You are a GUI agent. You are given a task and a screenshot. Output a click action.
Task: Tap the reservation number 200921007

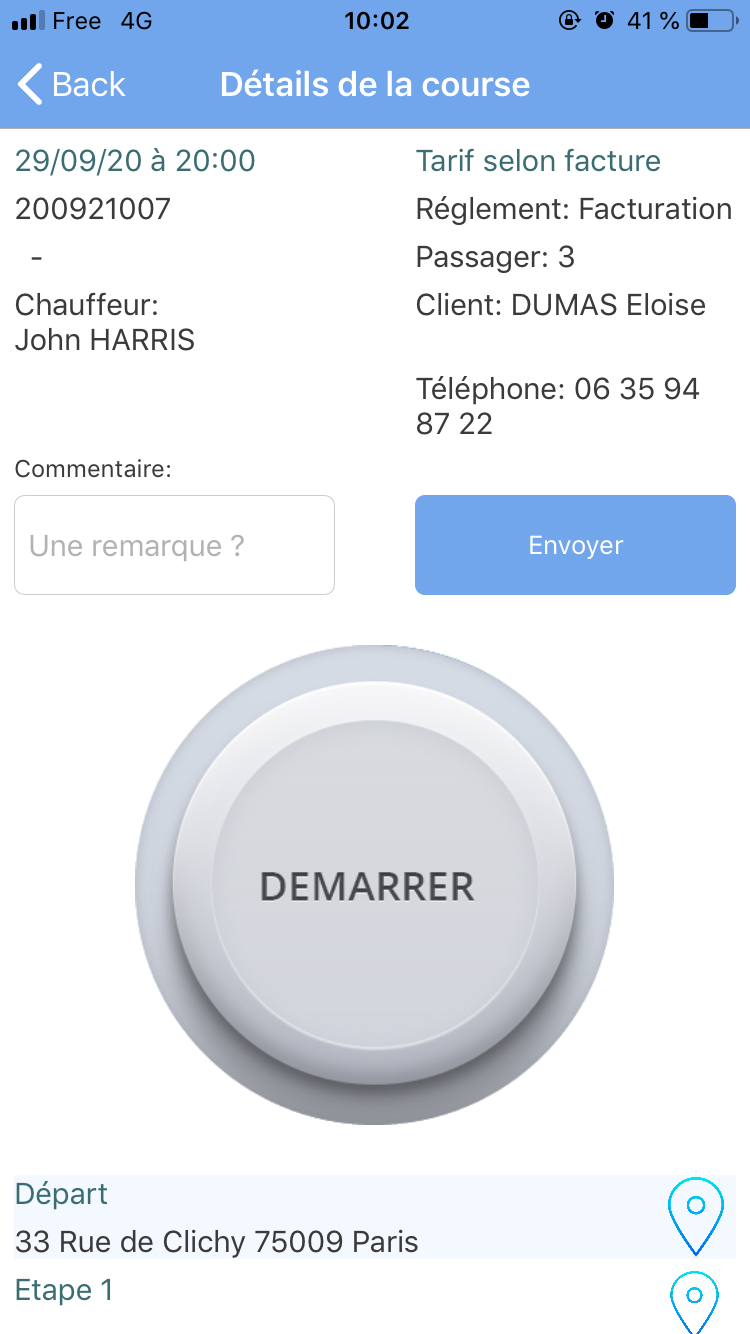(x=92, y=209)
